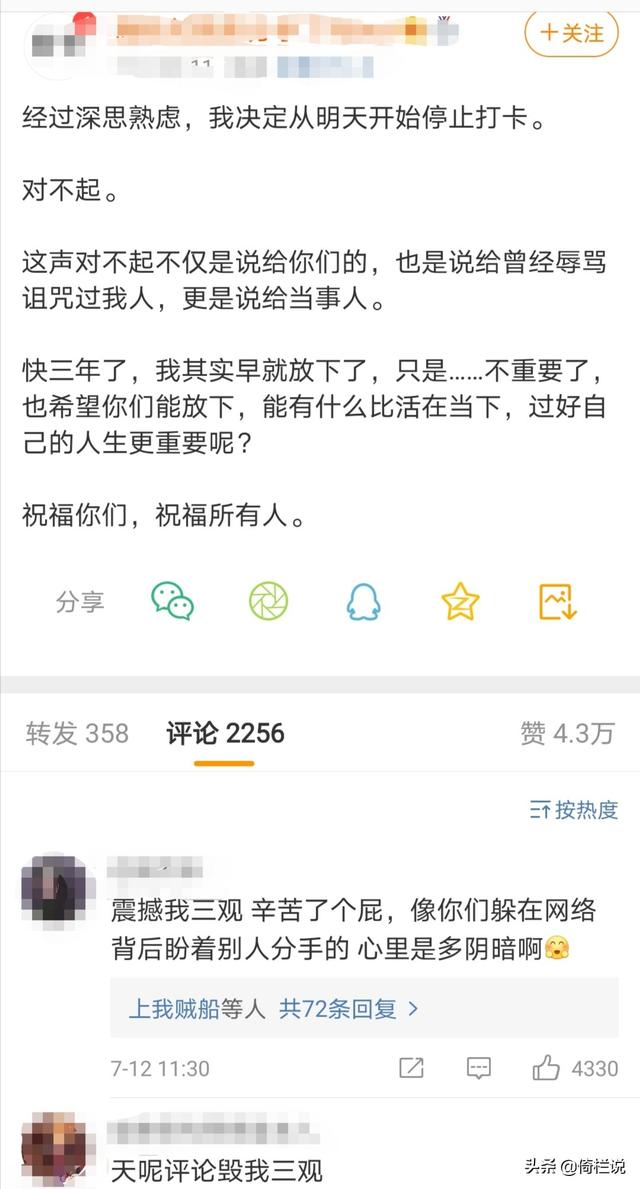Switch to the 转发 358 tab
640x1189 pixels.
click(x=77, y=733)
